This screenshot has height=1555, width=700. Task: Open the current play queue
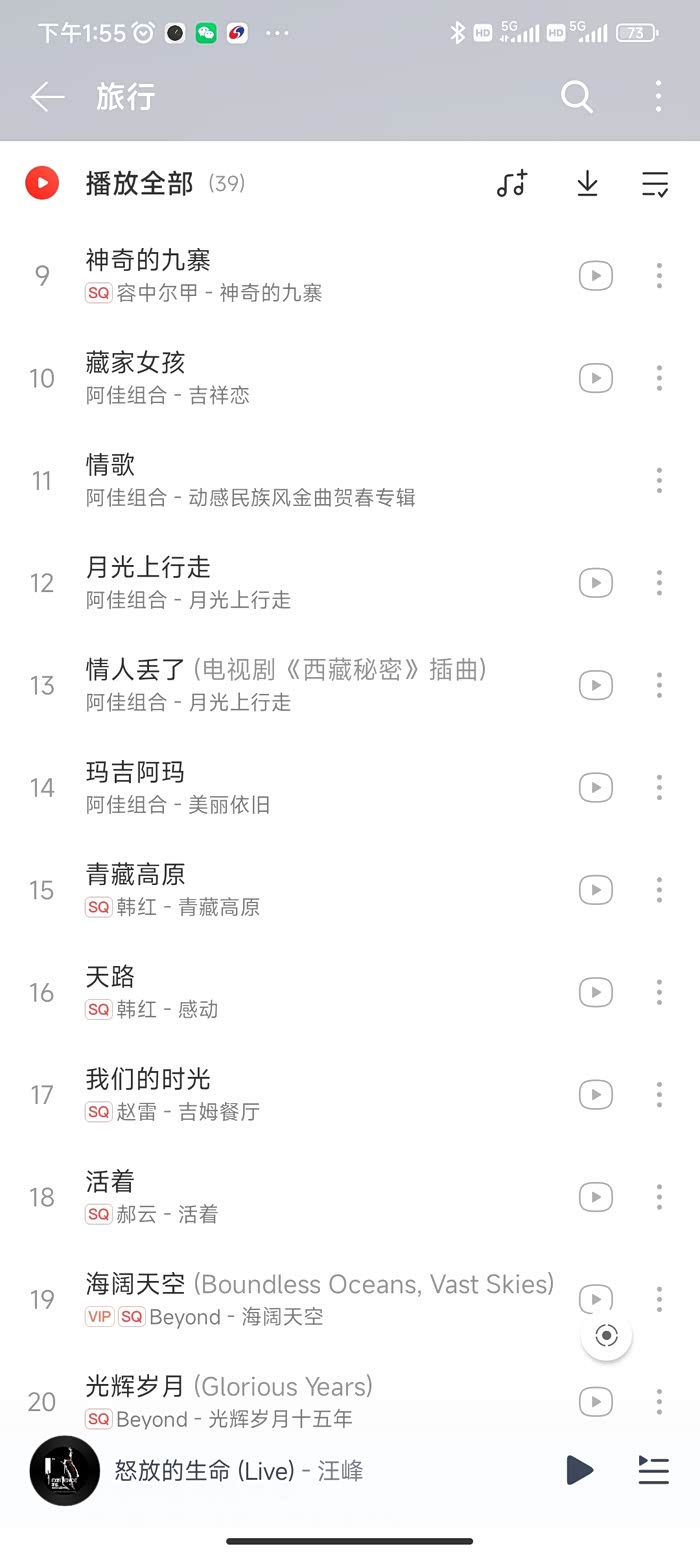[653, 1470]
